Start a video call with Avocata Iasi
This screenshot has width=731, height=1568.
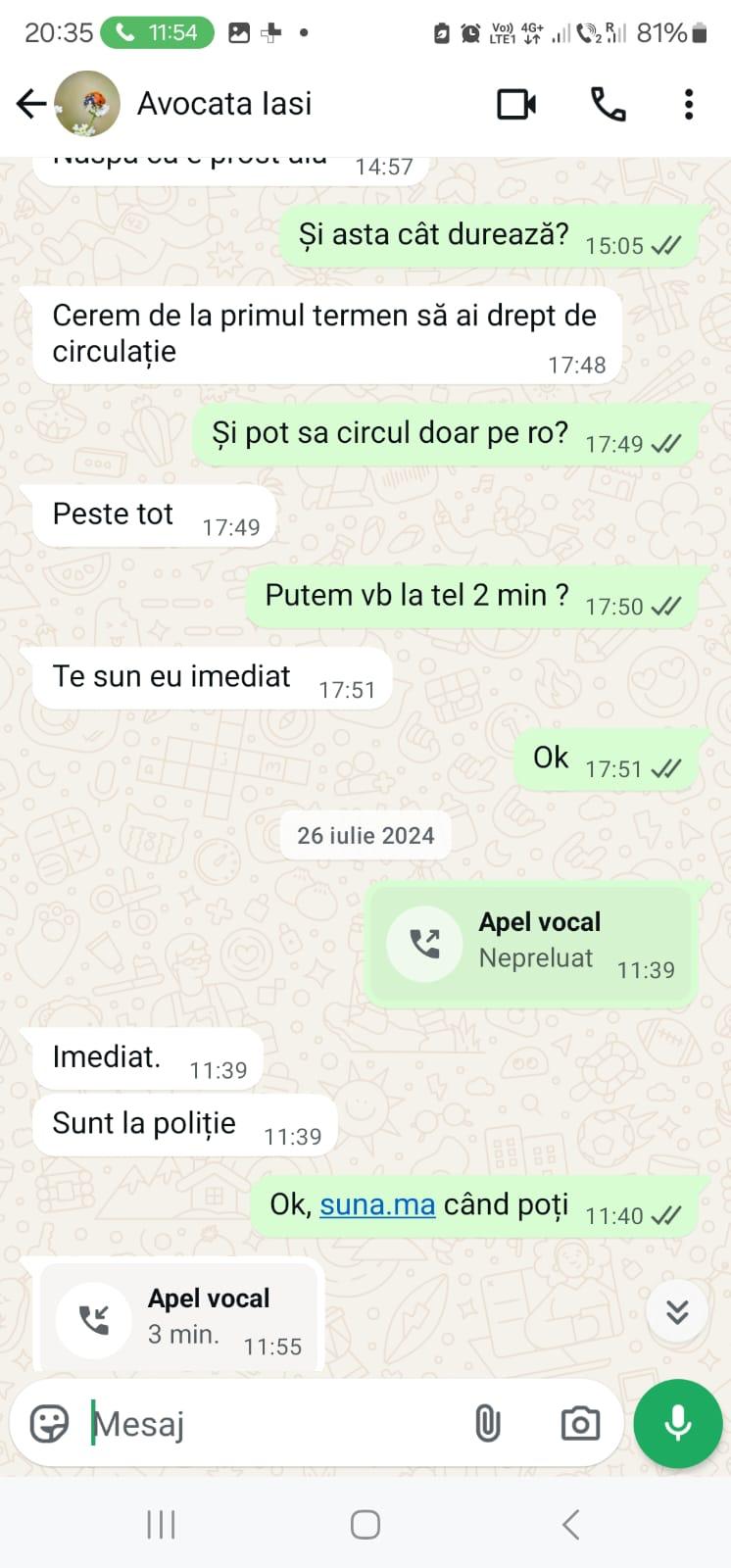pyautogui.click(x=516, y=104)
